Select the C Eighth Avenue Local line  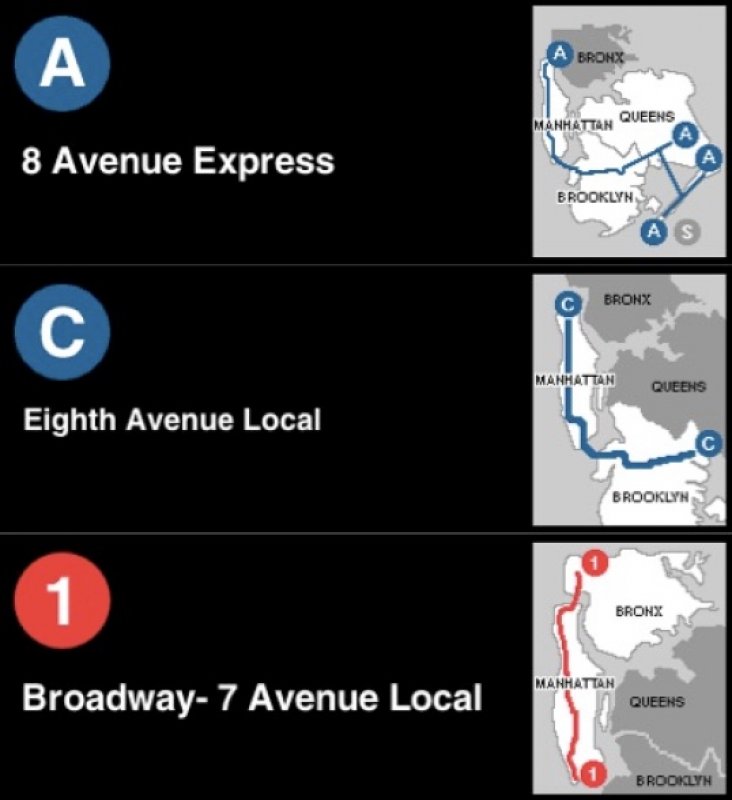click(172, 419)
